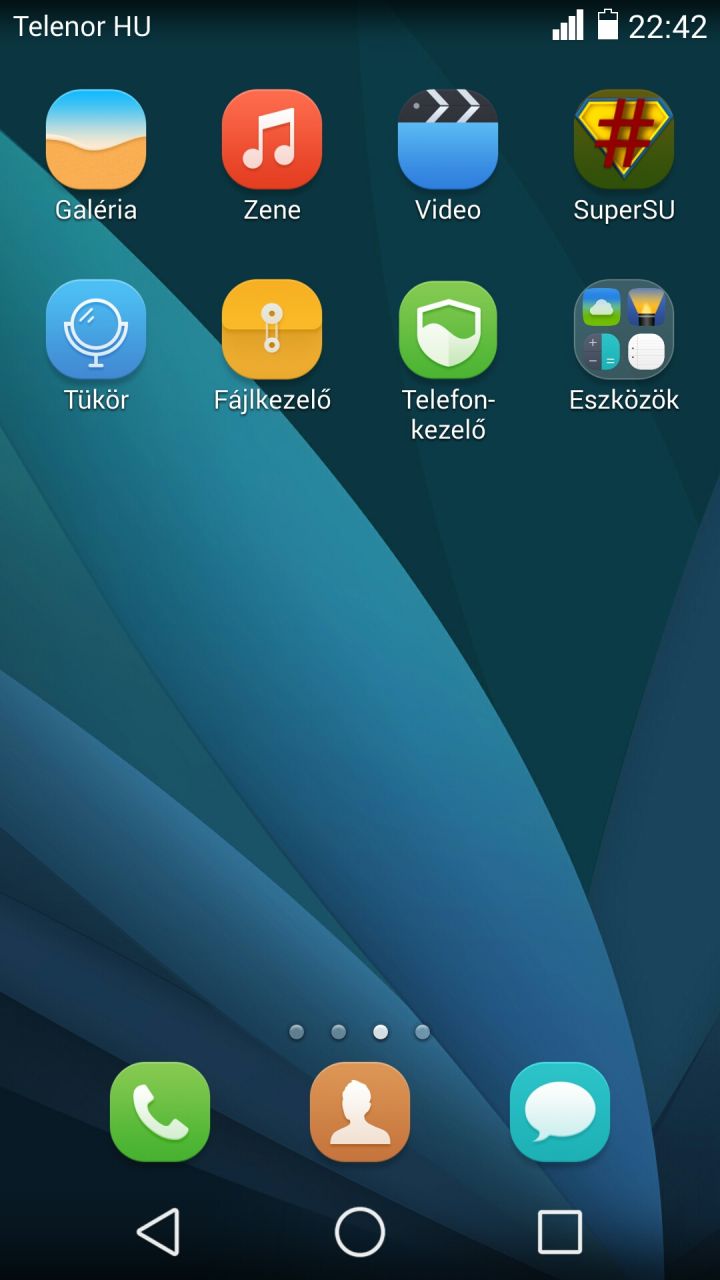Viewport: 720px width, 1280px height.
Task: Open the Tükör mirror app
Action: [96, 330]
